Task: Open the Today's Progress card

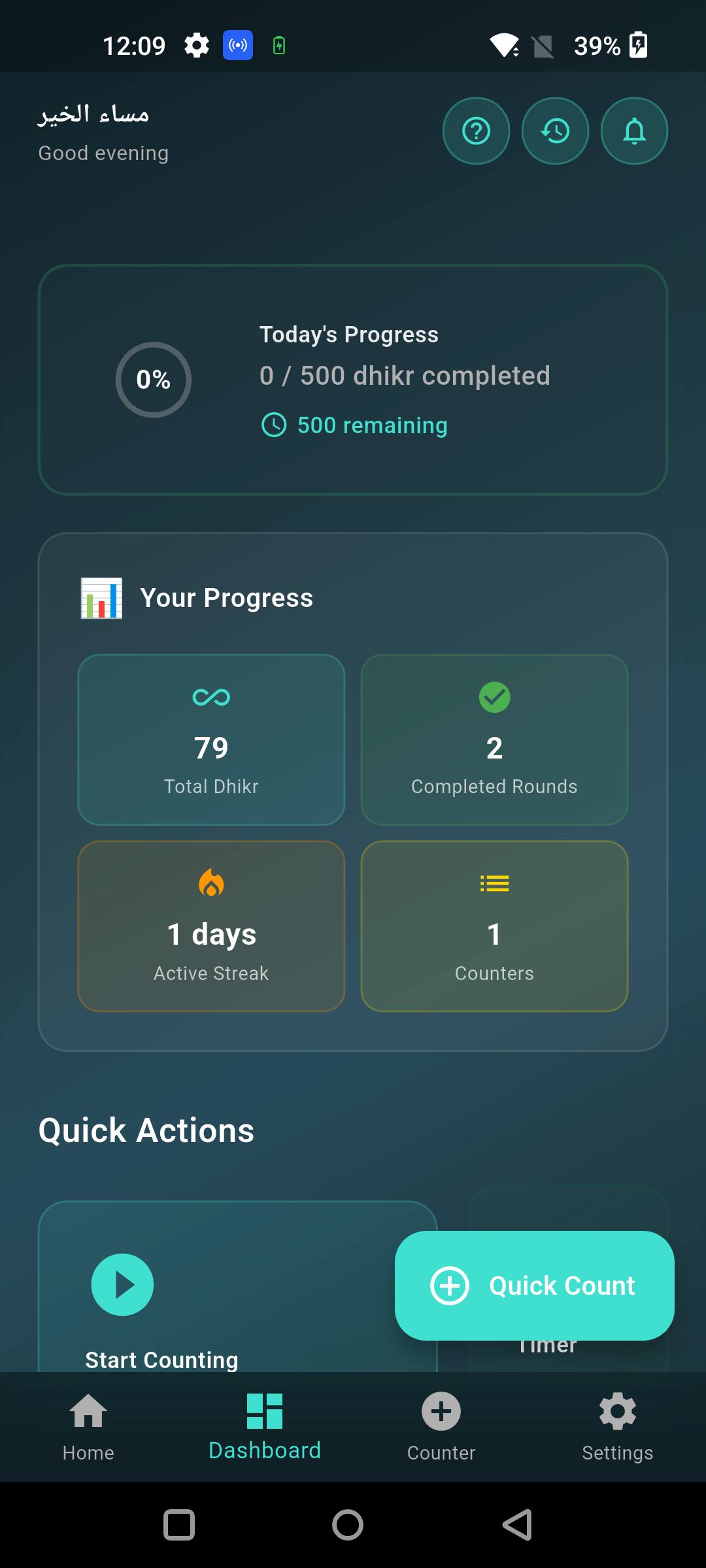Action: pos(353,379)
